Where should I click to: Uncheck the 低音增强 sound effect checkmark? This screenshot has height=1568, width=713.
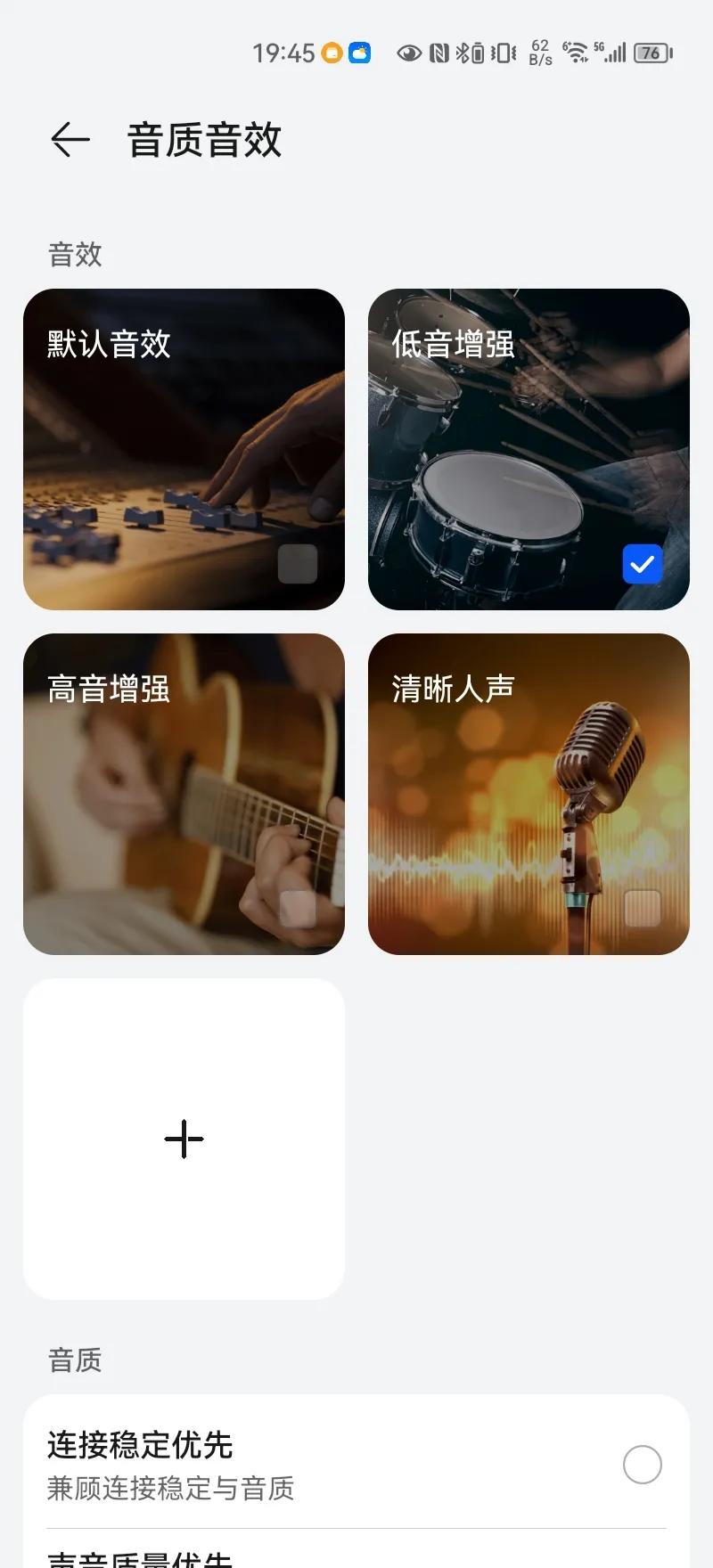642,563
